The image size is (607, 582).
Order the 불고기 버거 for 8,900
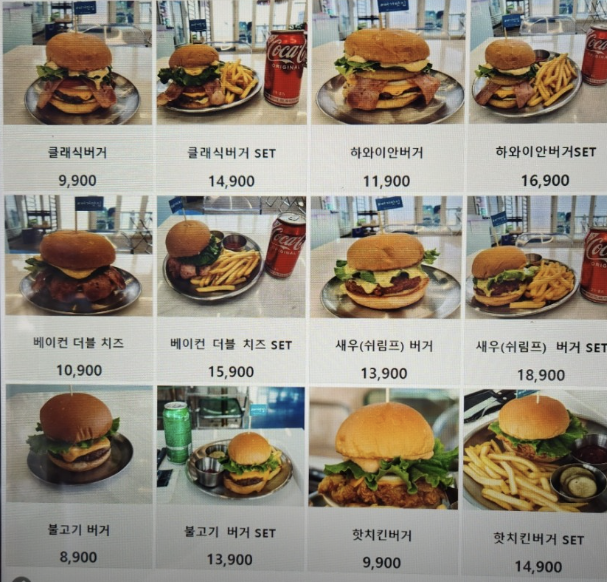pos(79,477)
